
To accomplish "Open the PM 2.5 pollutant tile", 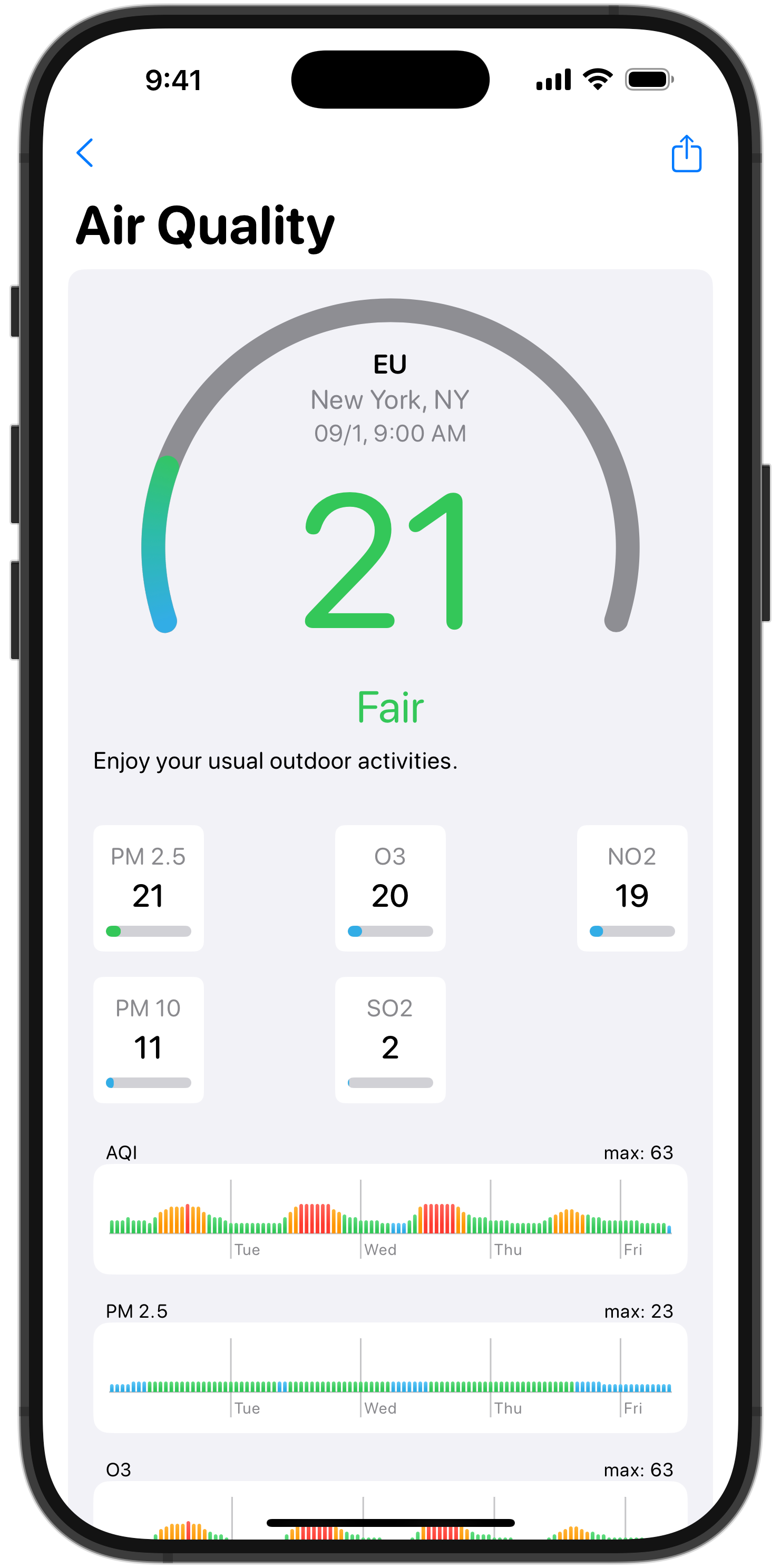I will (x=148, y=887).
